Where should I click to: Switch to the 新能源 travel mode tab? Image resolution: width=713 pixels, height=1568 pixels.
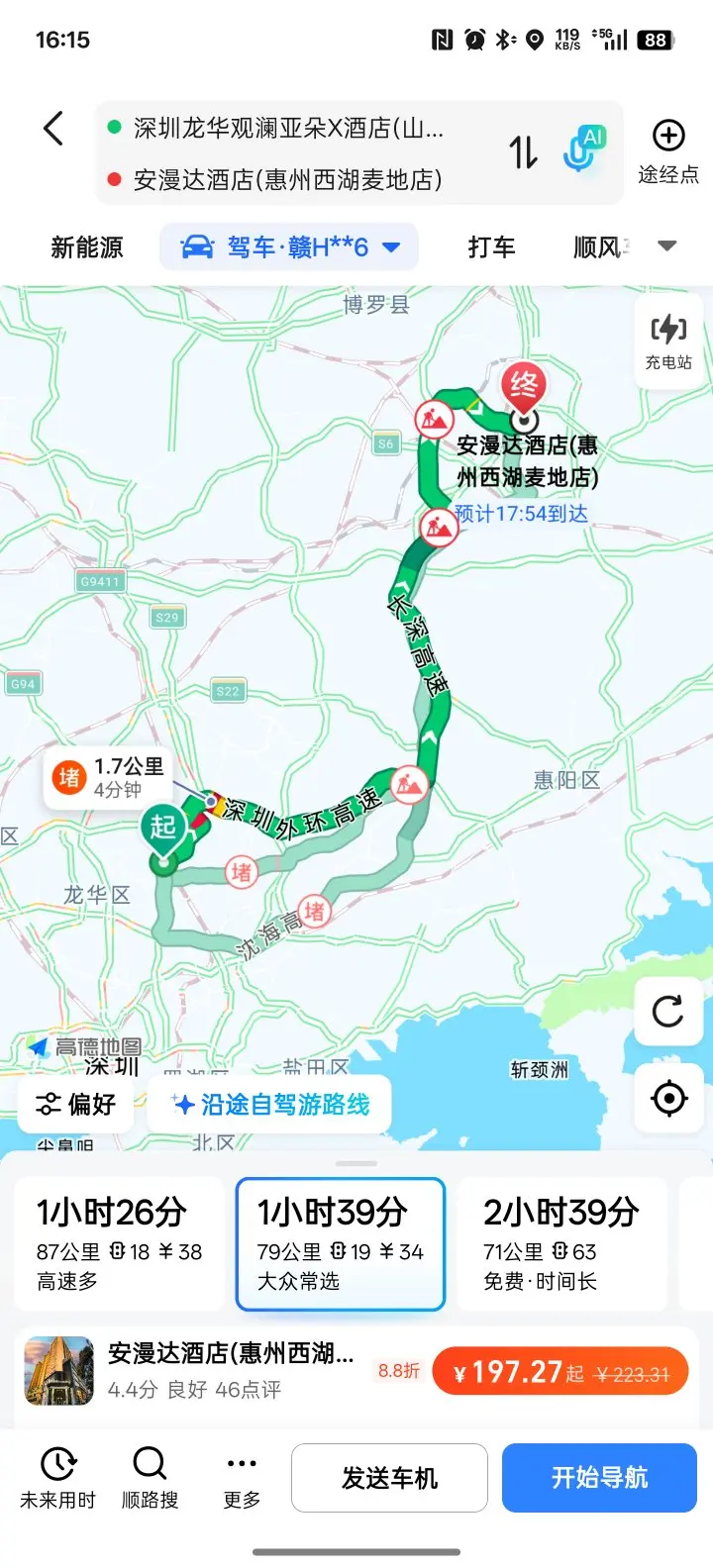[87, 247]
